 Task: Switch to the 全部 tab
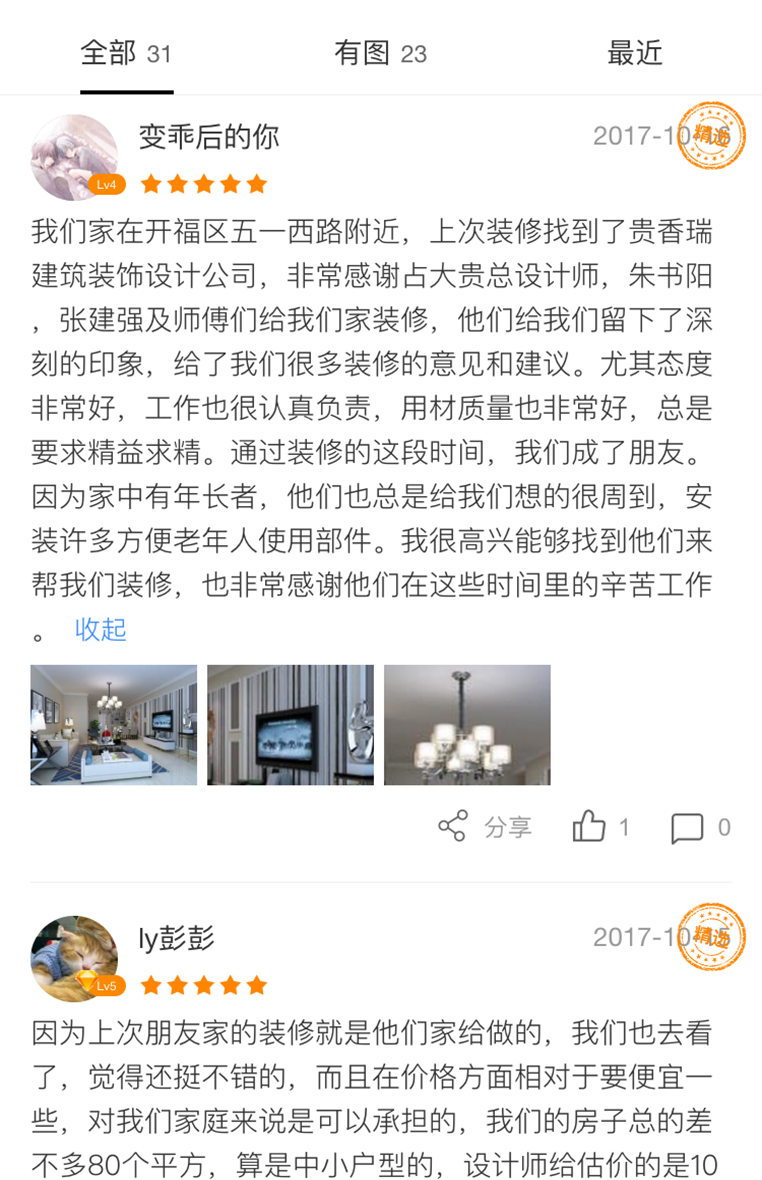[126, 53]
